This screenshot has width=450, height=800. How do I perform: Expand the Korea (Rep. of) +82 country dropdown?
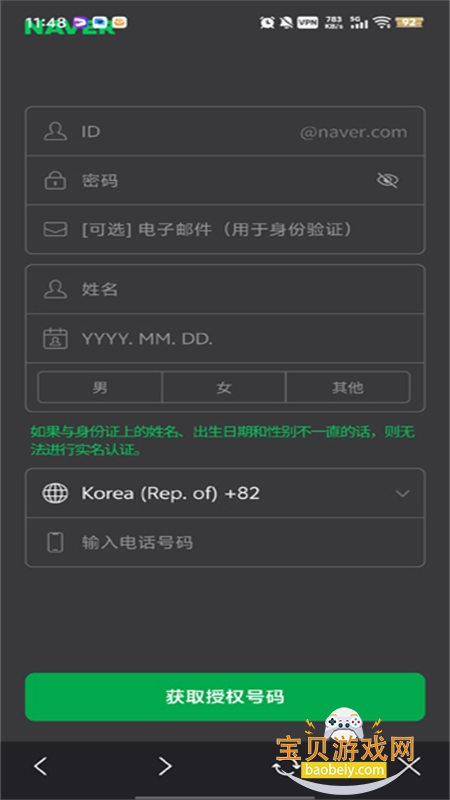224,493
